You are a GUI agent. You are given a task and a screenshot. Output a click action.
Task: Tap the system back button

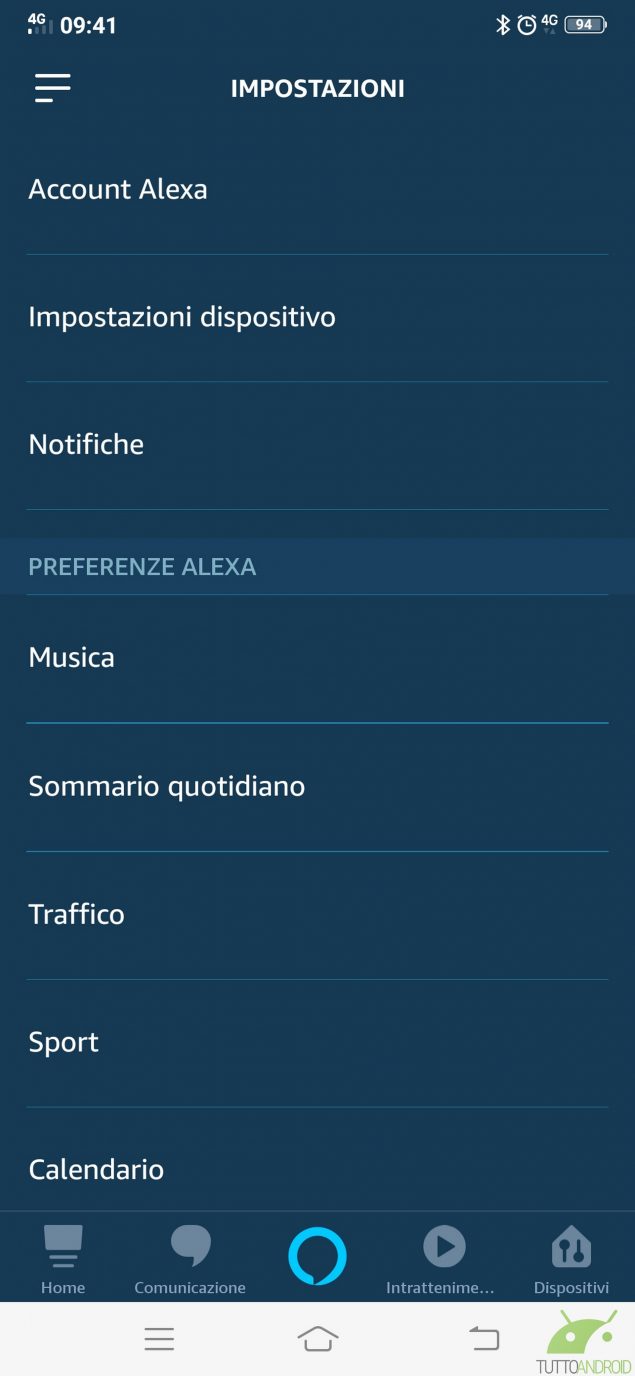(x=484, y=1339)
